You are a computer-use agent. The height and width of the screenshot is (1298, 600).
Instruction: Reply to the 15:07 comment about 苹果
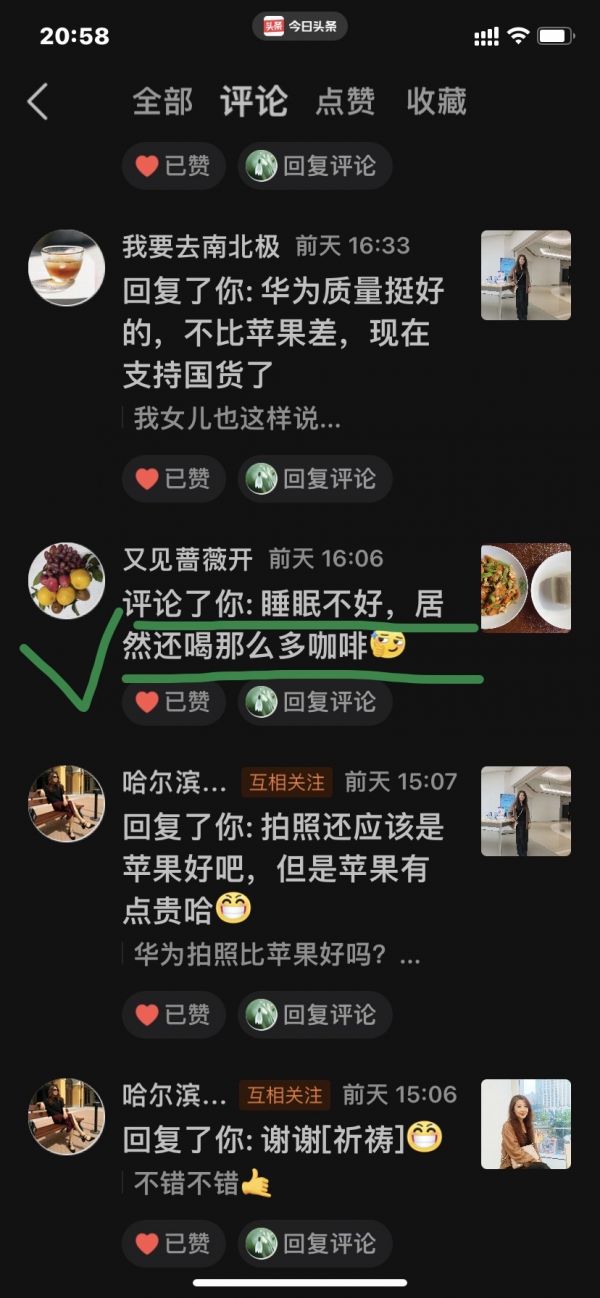click(x=314, y=1014)
